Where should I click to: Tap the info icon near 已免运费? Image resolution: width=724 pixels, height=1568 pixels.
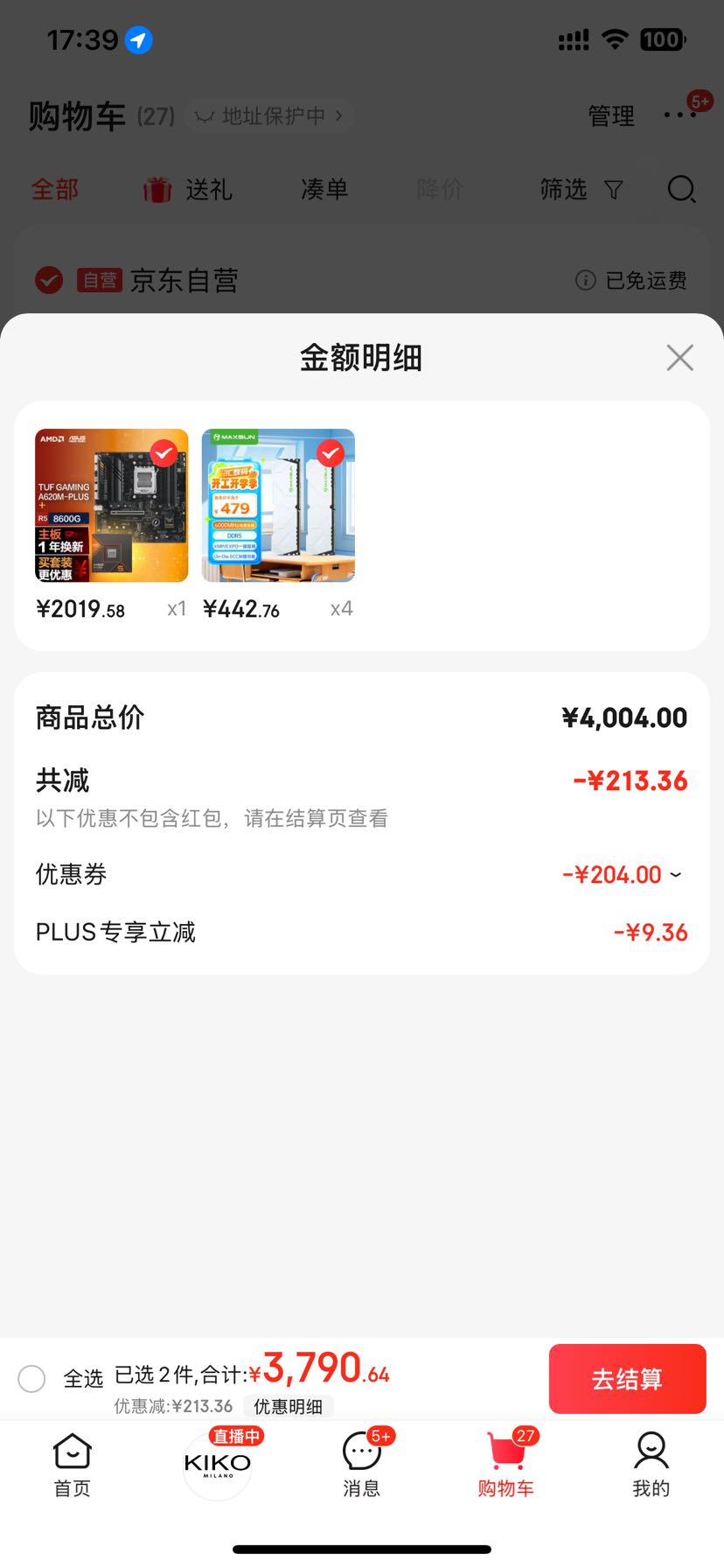[x=584, y=280]
